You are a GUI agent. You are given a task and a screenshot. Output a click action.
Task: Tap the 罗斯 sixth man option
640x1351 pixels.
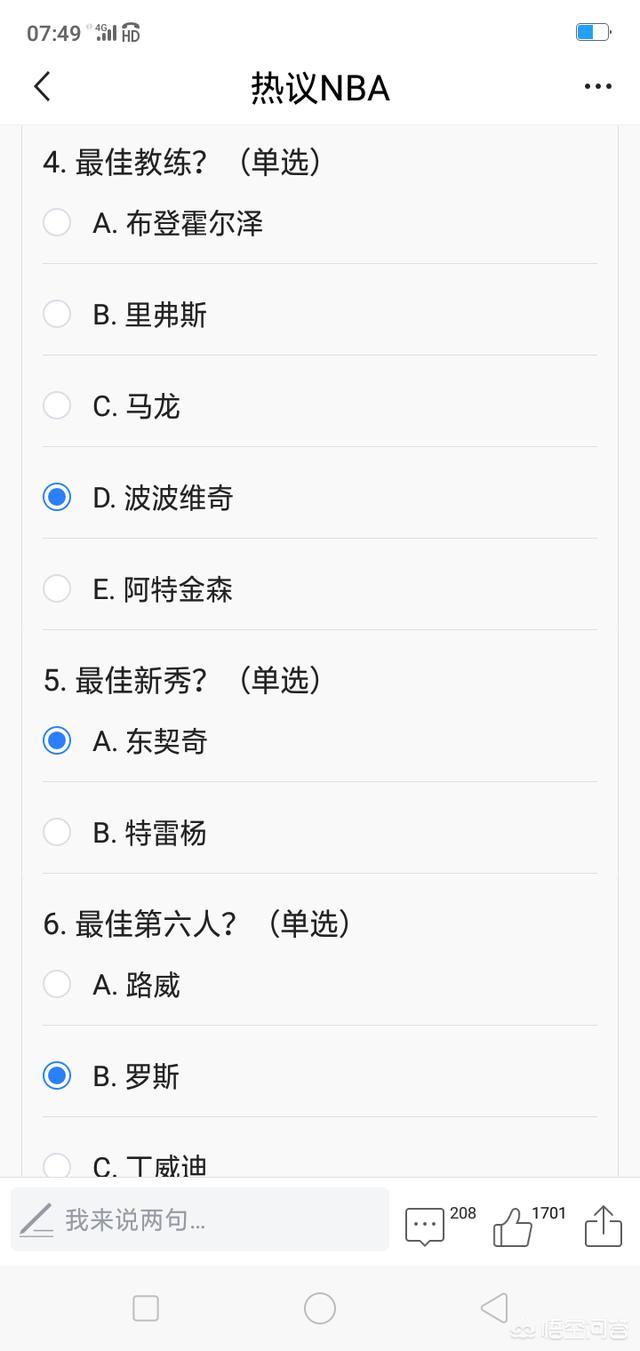click(x=320, y=1076)
